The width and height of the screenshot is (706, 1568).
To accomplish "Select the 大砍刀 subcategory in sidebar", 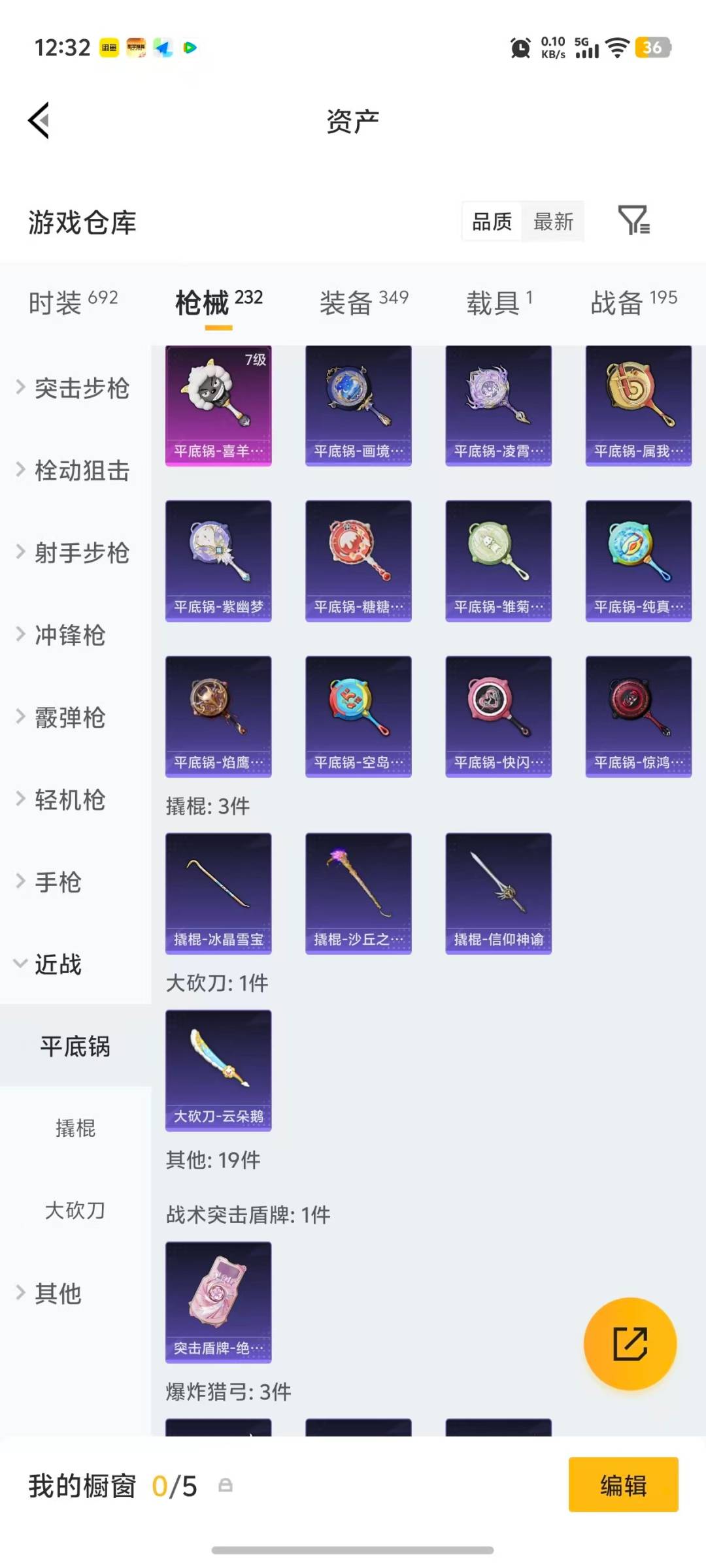I will pos(76,1211).
